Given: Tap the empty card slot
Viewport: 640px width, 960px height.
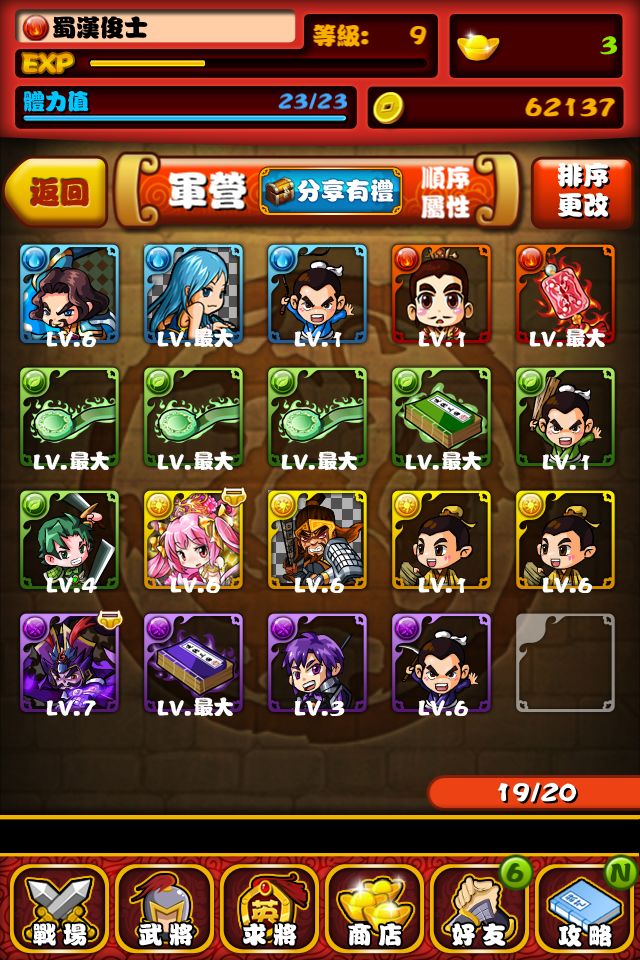Looking at the screenshot, I should point(565,663).
